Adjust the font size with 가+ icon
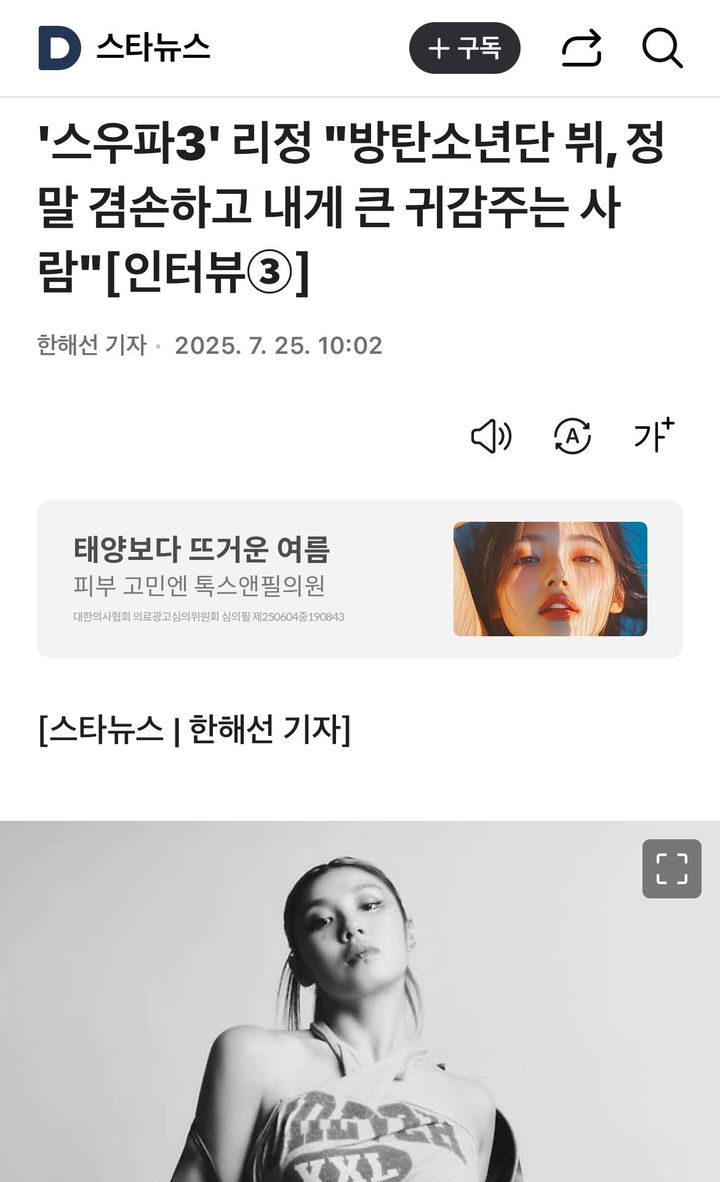 click(x=654, y=436)
